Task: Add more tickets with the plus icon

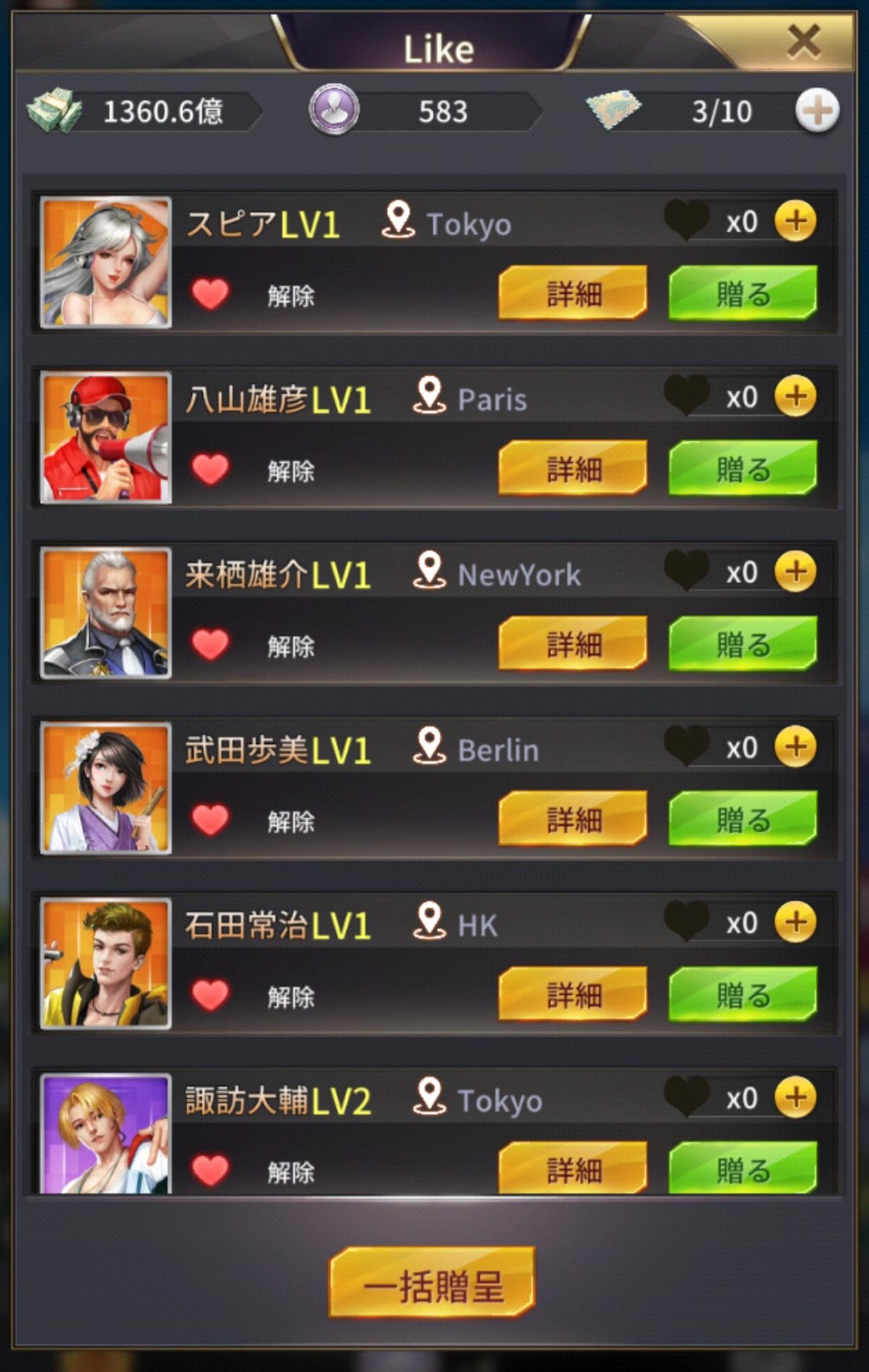Action: tap(817, 111)
